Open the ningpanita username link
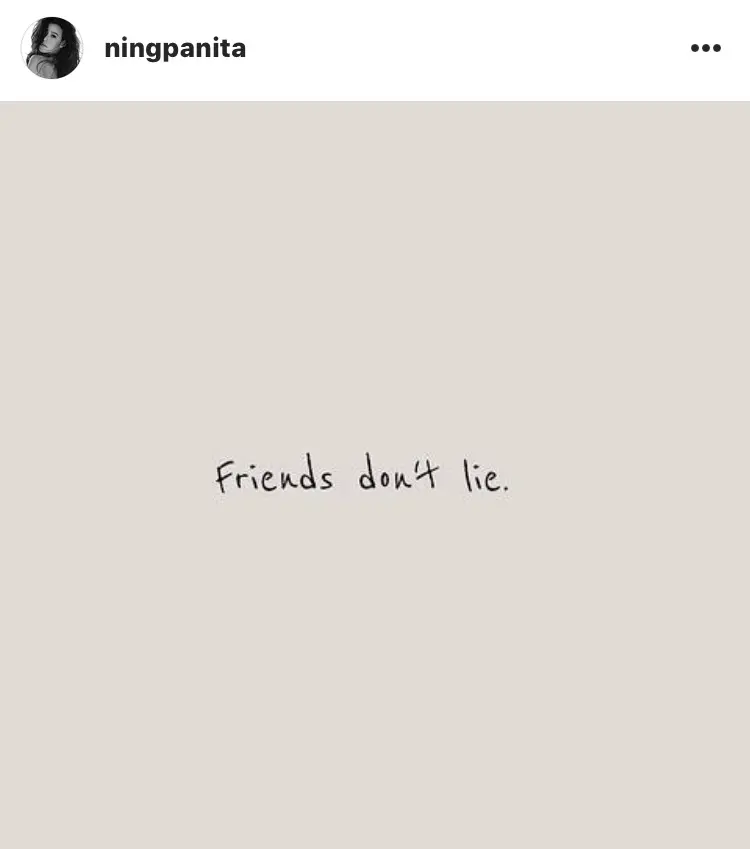The width and height of the screenshot is (750, 849). click(175, 48)
